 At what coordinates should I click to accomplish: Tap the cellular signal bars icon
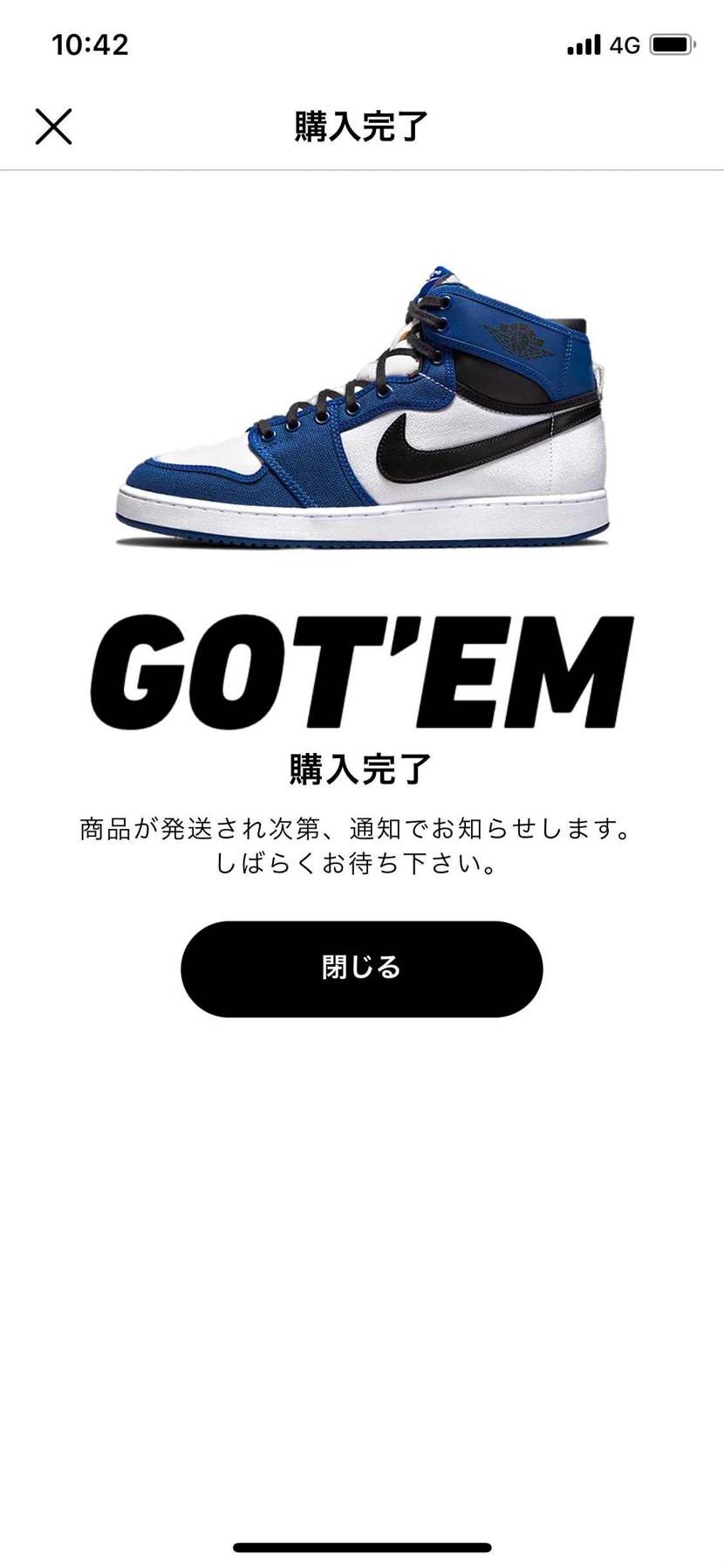[584, 44]
